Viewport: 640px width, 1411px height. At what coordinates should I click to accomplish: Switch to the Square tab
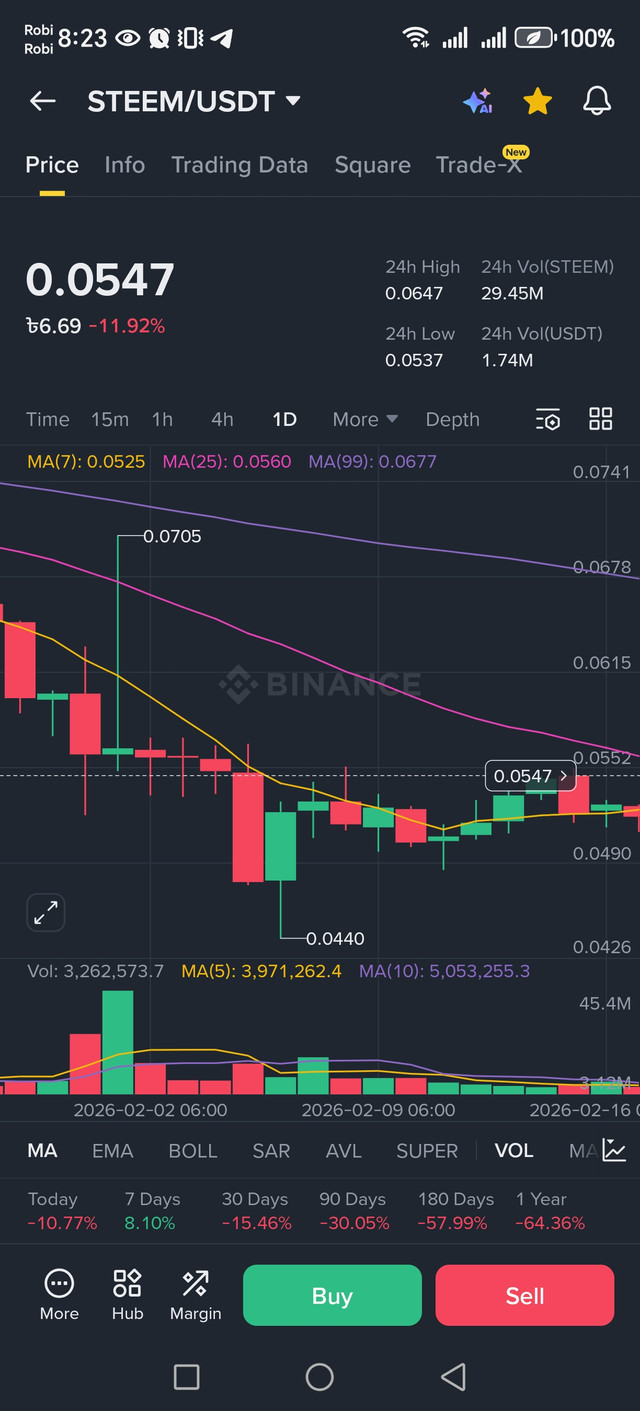(x=372, y=165)
